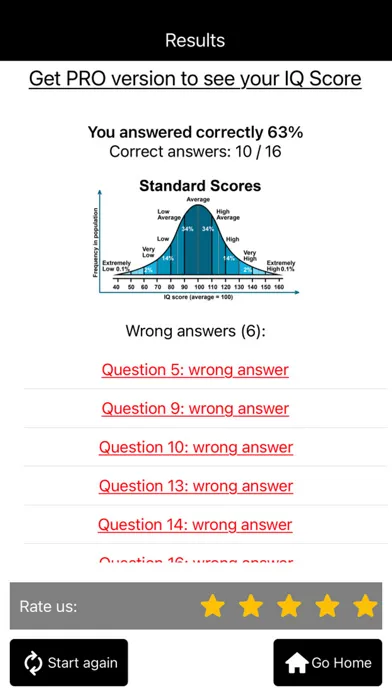Check Question 13 wrong answer
392x696 pixels.
(196, 486)
